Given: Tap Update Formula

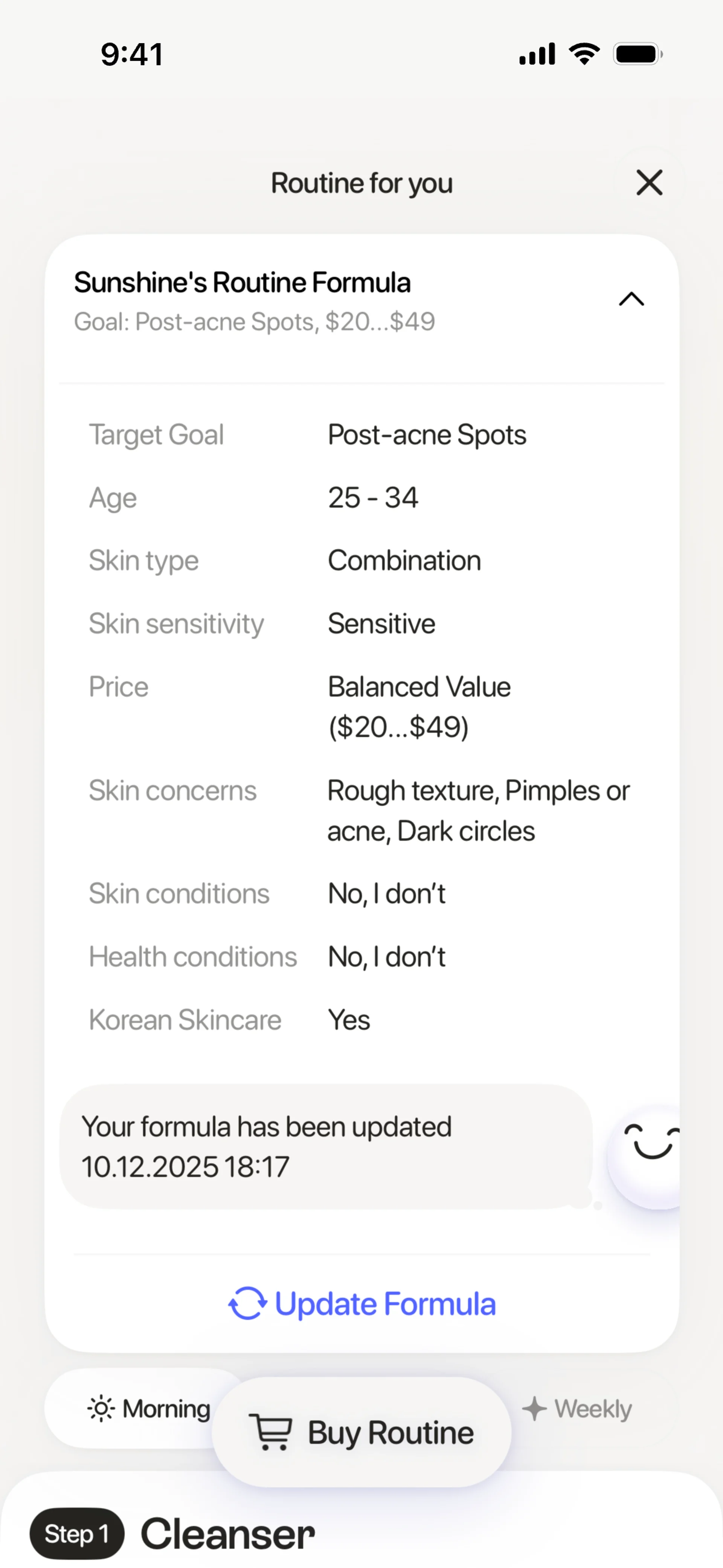Looking at the screenshot, I should pos(362,1304).
